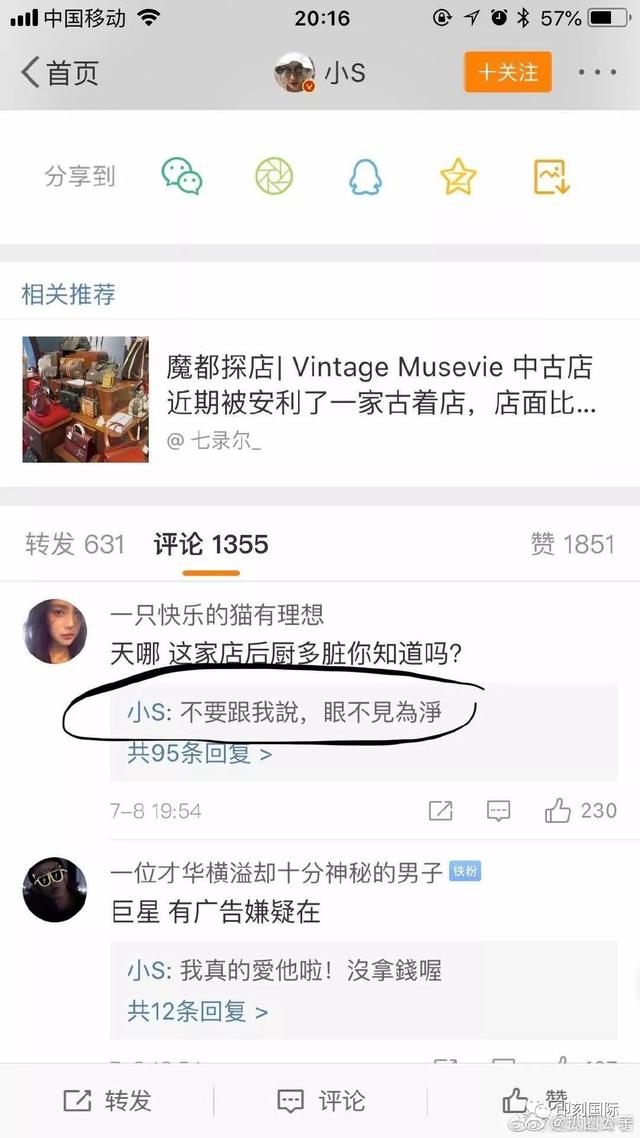Viewport: 640px width, 1138px height.
Task: Reply to the 天哪 这家店后厨 comment
Action: [x=498, y=810]
